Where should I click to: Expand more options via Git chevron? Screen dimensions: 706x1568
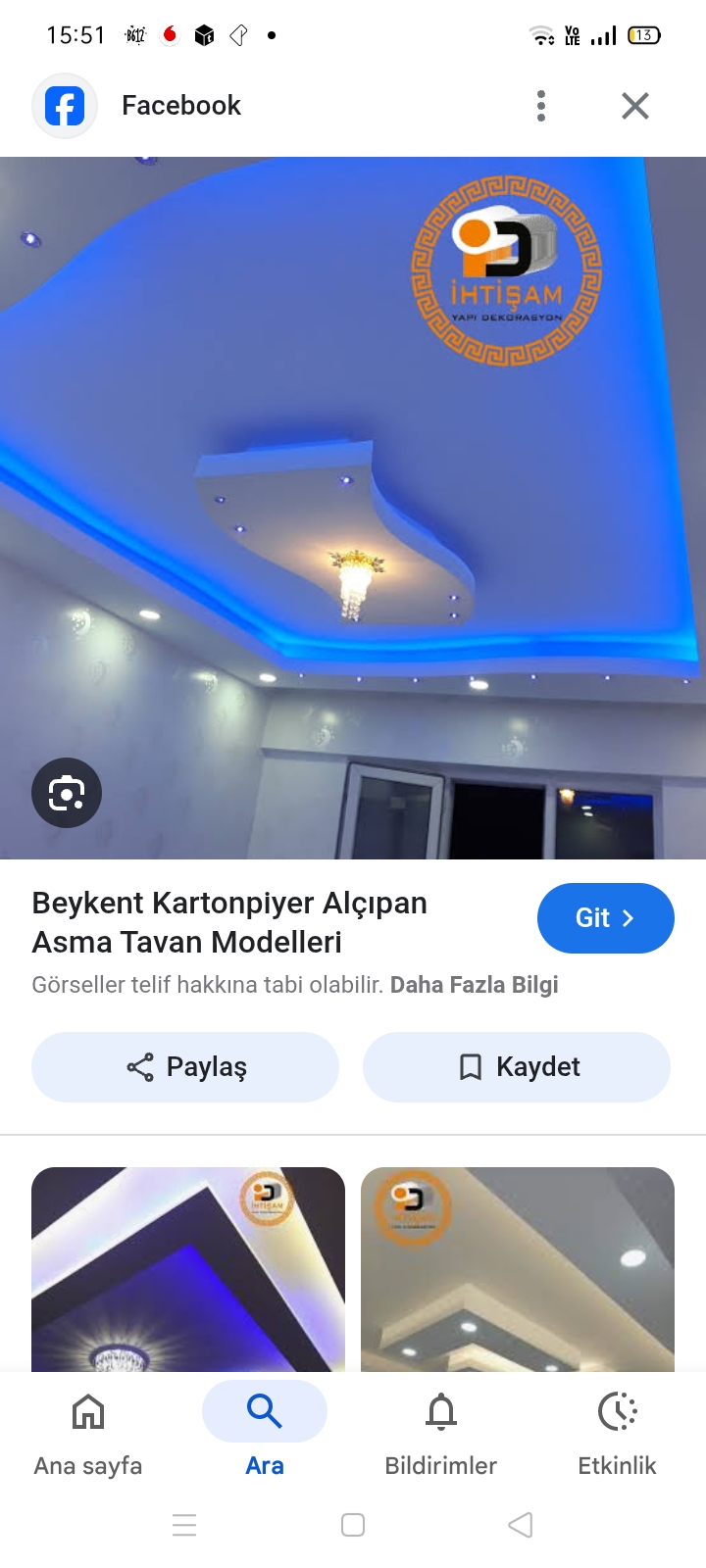tap(629, 917)
